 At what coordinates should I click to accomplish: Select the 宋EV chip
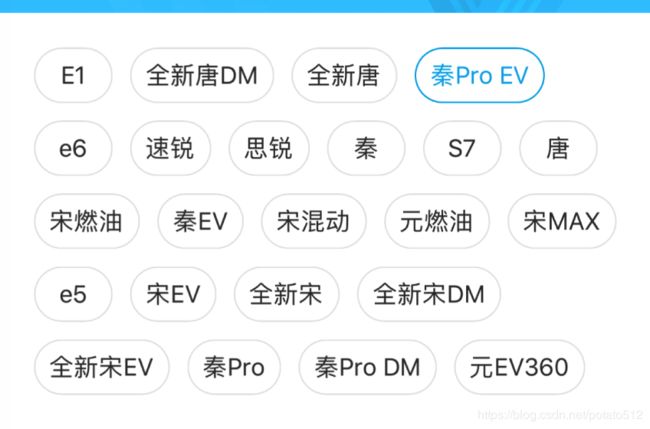(x=173, y=295)
